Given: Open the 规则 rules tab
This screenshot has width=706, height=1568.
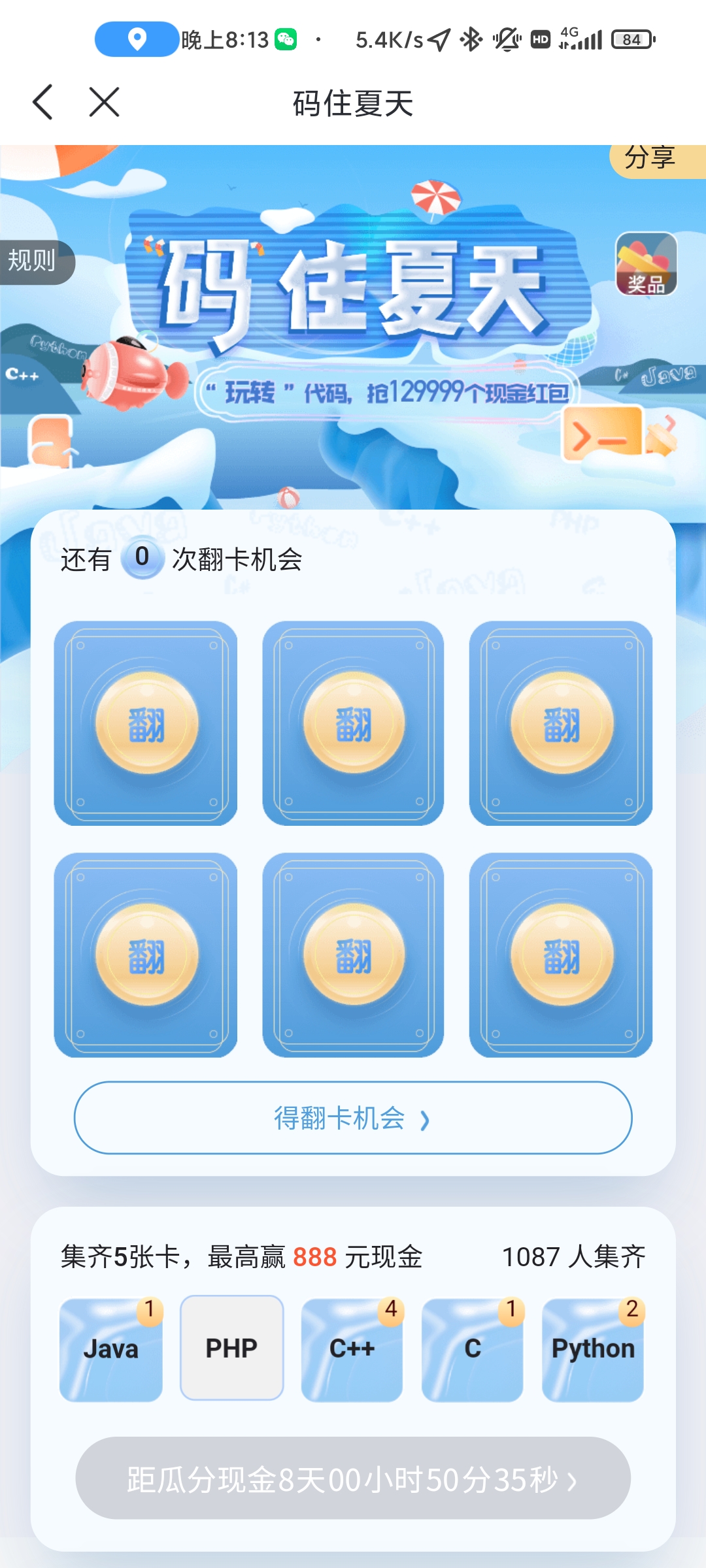Looking at the screenshot, I should pos(34,261).
